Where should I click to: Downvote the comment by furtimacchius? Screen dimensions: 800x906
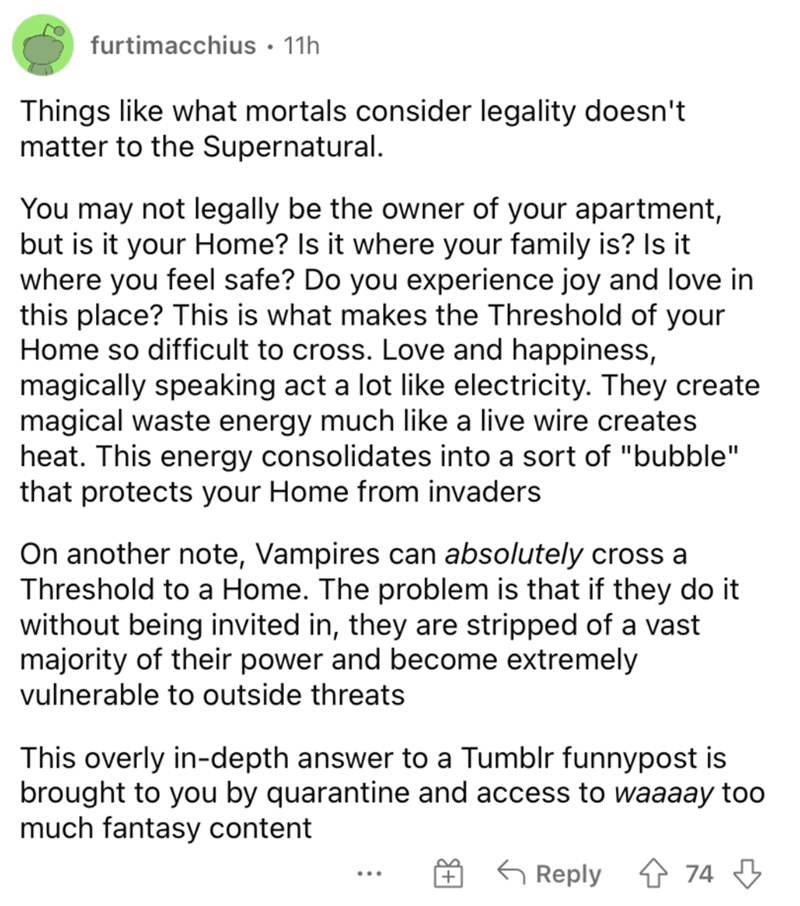coord(745,873)
